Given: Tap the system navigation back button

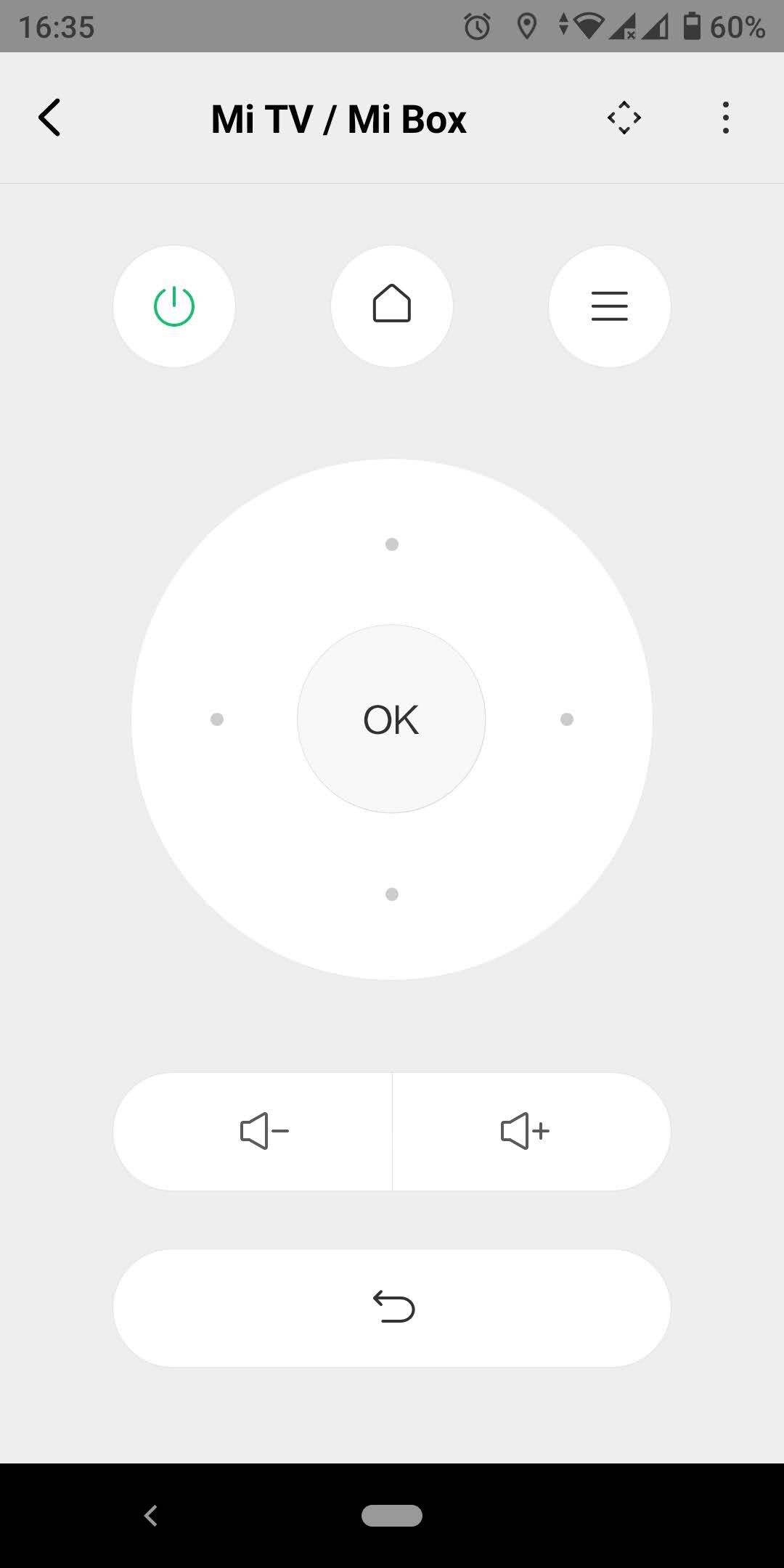Looking at the screenshot, I should click(151, 1516).
